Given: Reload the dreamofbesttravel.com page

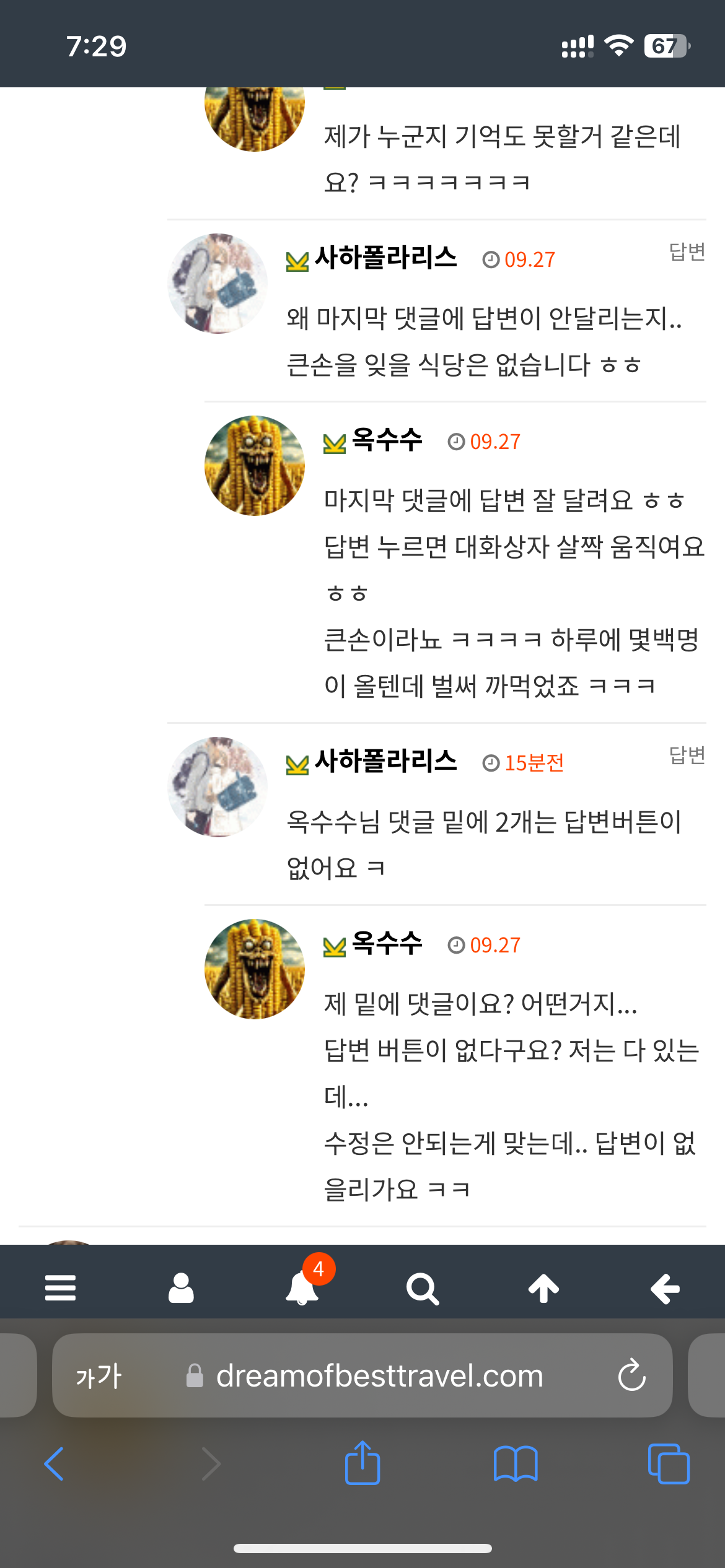Looking at the screenshot, I should click(631, 1375).
